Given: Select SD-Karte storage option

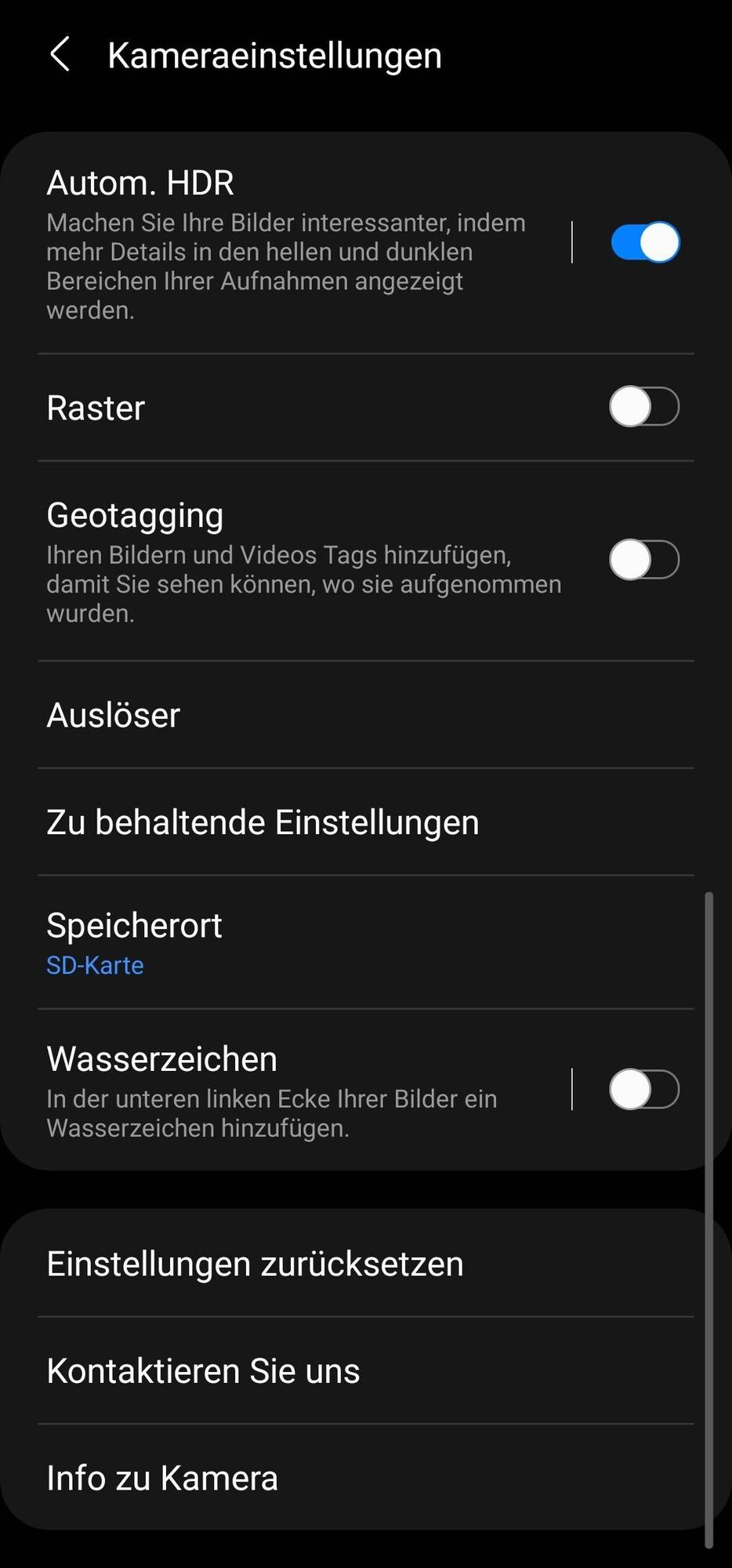Looking at the screenshot, I should click(95, 965).
